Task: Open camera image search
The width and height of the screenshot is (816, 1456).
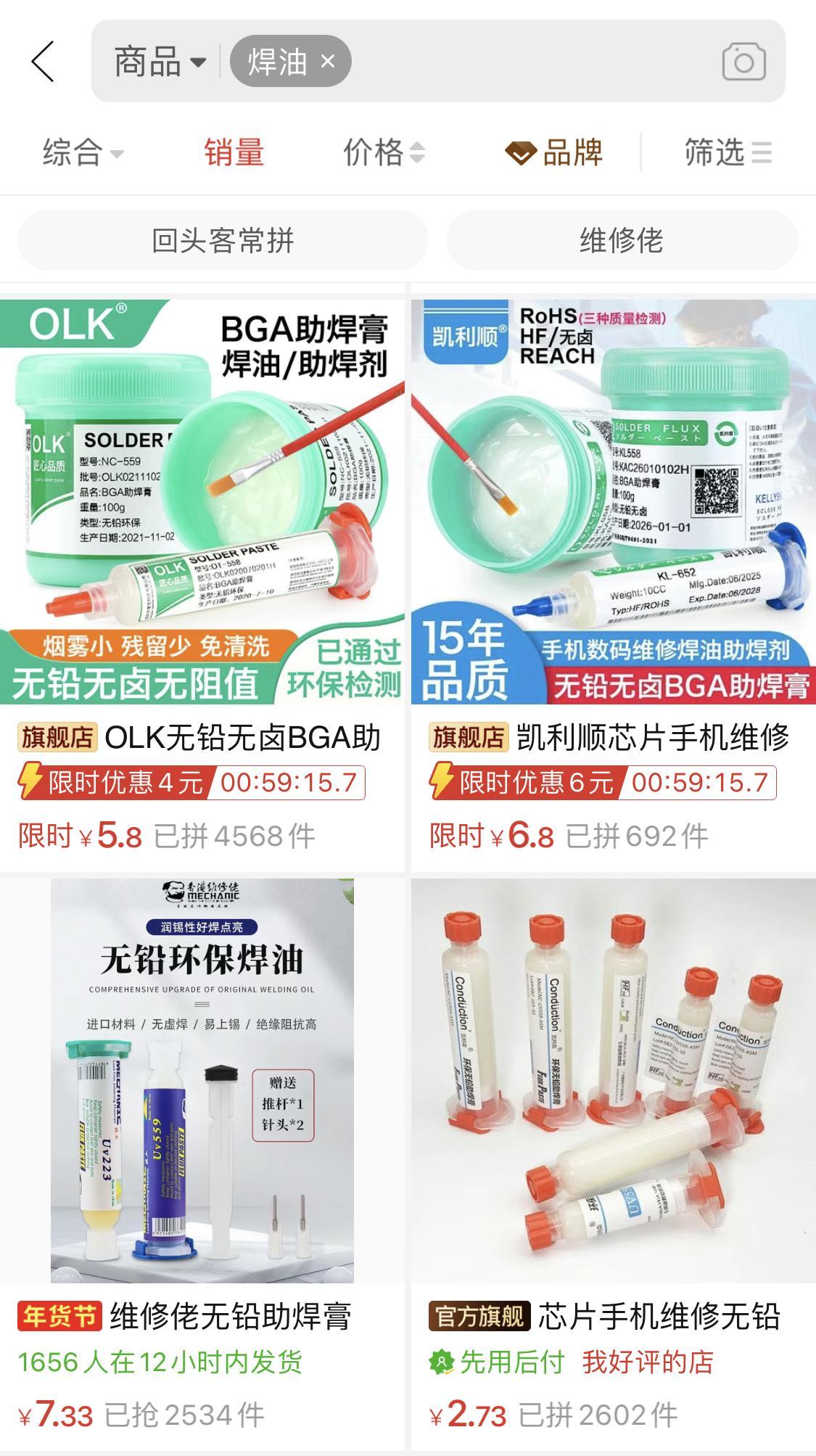Action: [743, 62]
